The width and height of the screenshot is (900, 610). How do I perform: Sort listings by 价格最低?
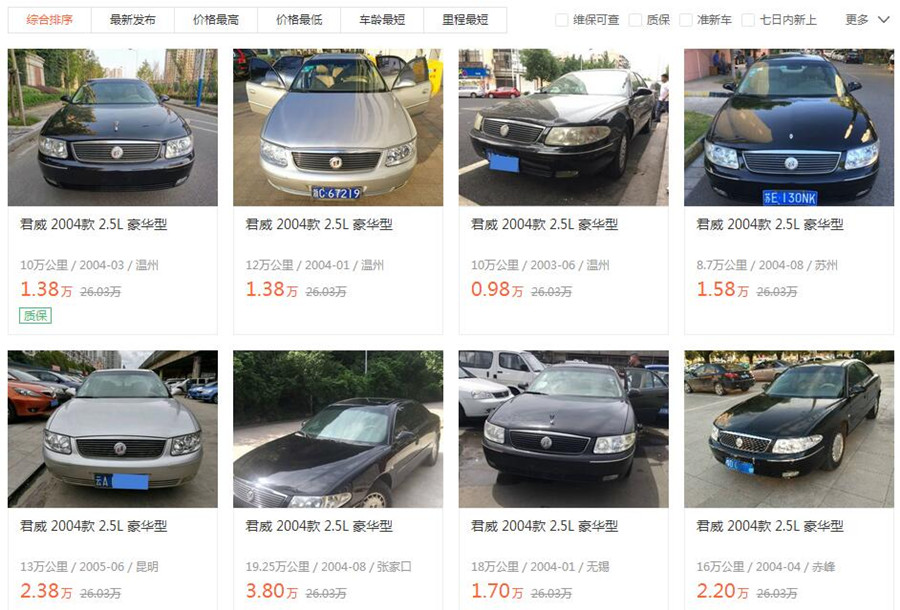(299, 20)
